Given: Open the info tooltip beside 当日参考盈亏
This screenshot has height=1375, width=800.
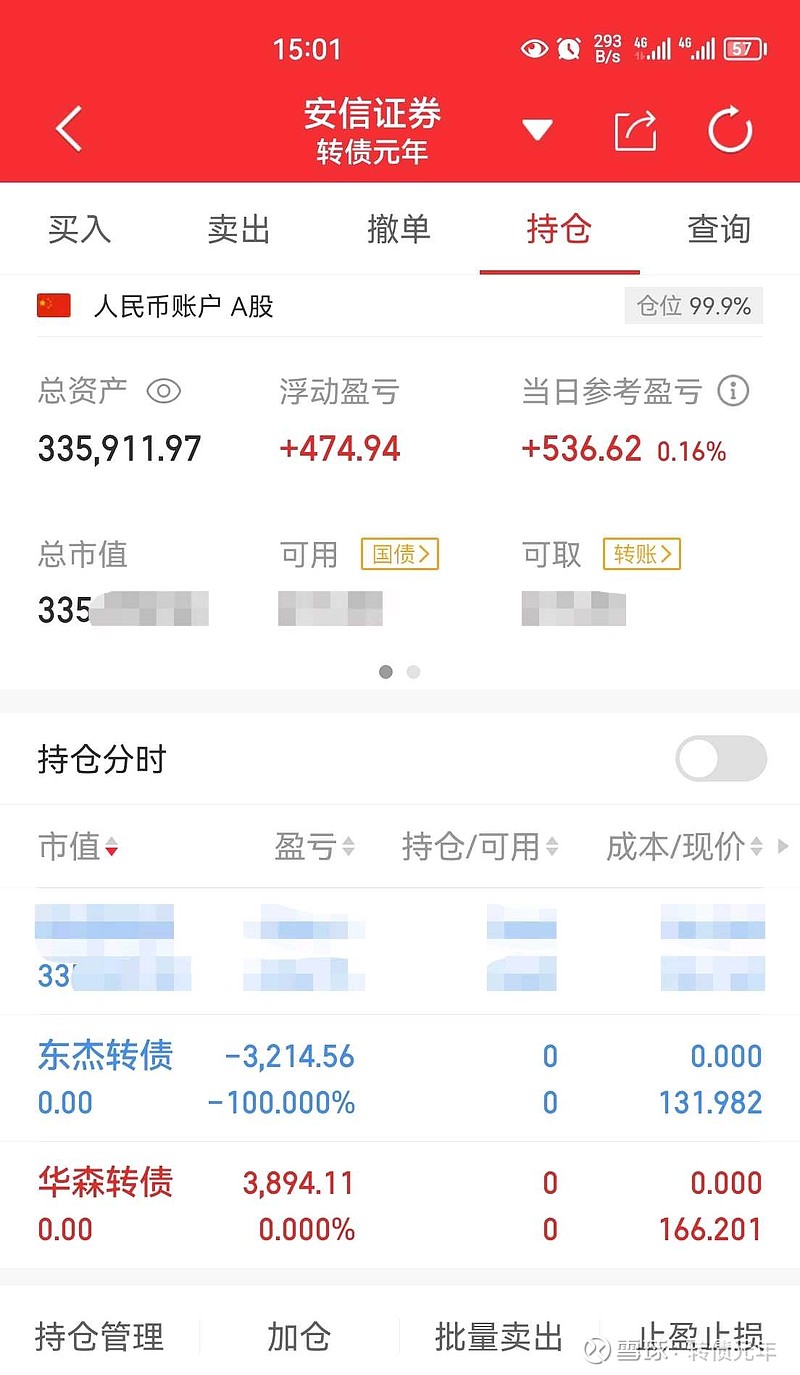Looking at the screenshot, I should point(732,392).
